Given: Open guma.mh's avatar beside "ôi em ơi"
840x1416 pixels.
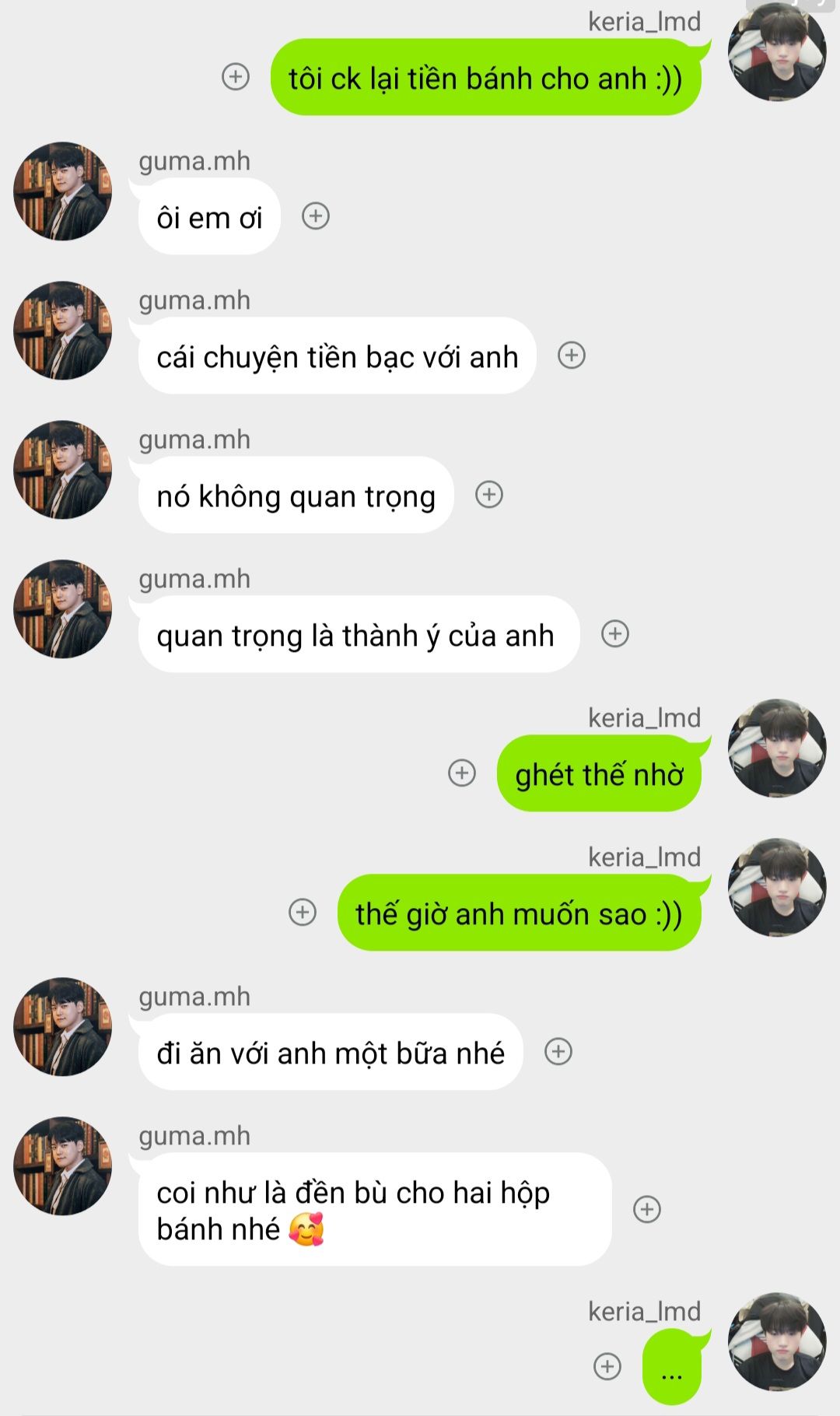Looking at the screenshot, I should pos(62,191).
